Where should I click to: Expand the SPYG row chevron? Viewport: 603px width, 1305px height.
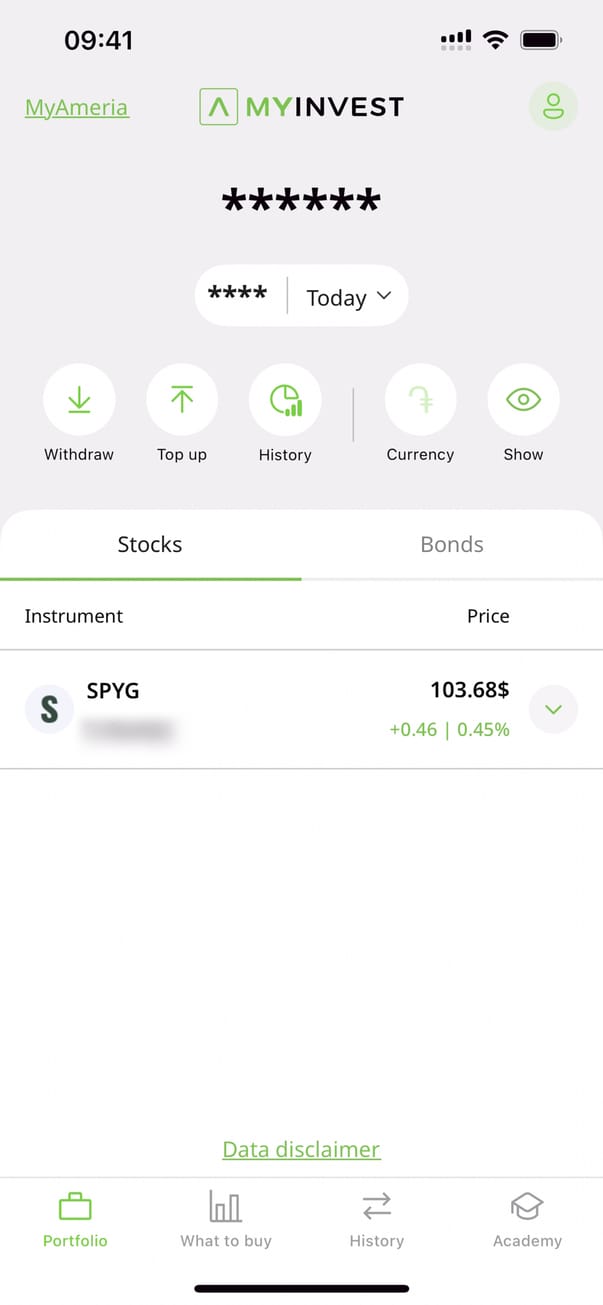pyautogui.click(x=553, y=709)
